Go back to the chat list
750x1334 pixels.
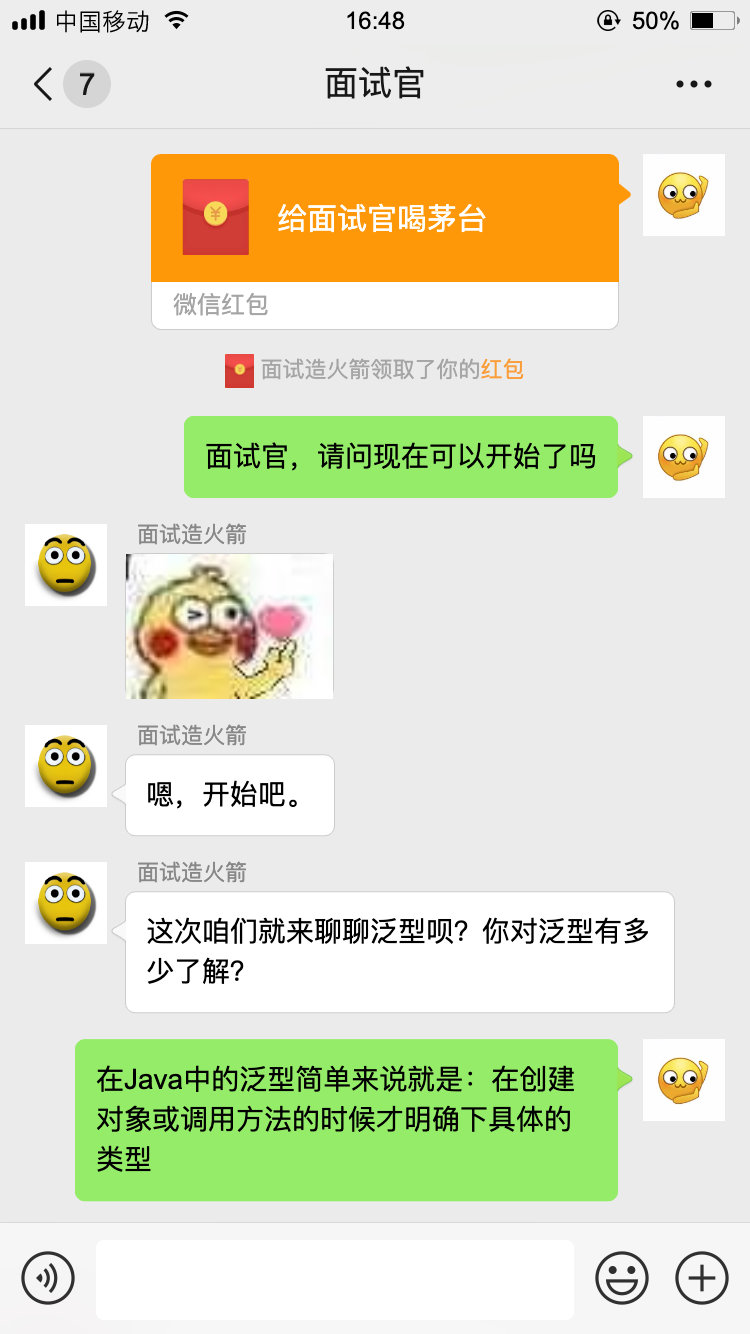(44, 84)
